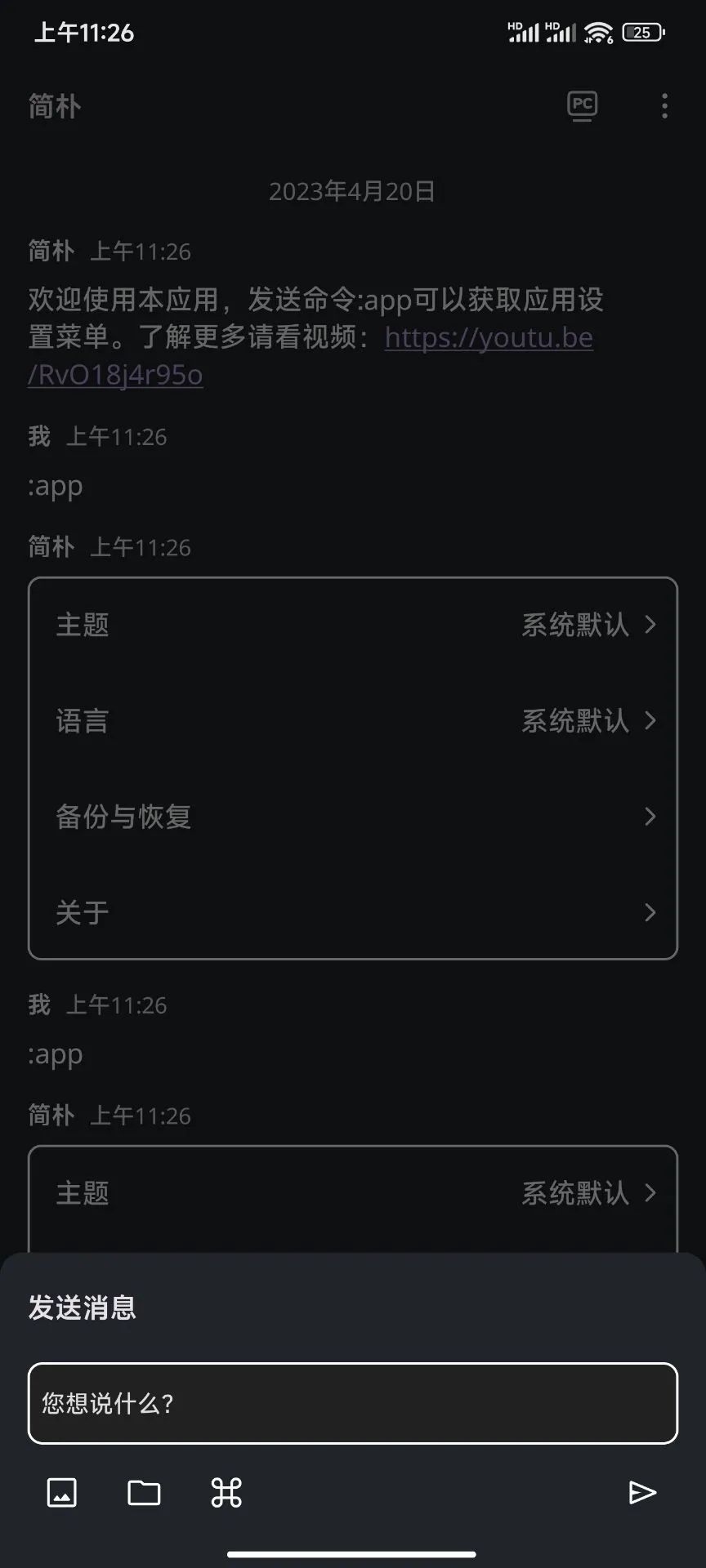Open the PC connection icon
The width and height of the screenshot is (706, 1568).
click(582, 106)
